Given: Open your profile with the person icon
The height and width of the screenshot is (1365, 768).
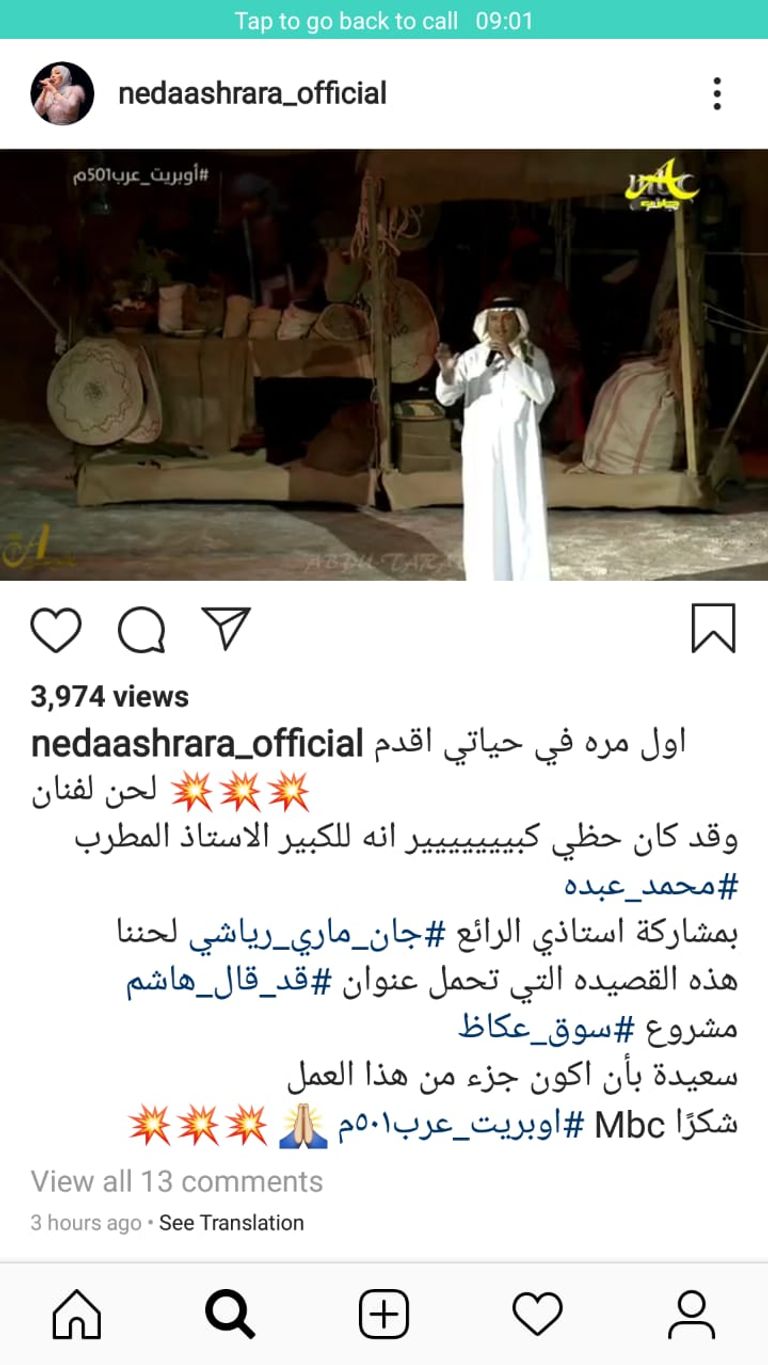Looking at the screenshot, I should 692,1311.
